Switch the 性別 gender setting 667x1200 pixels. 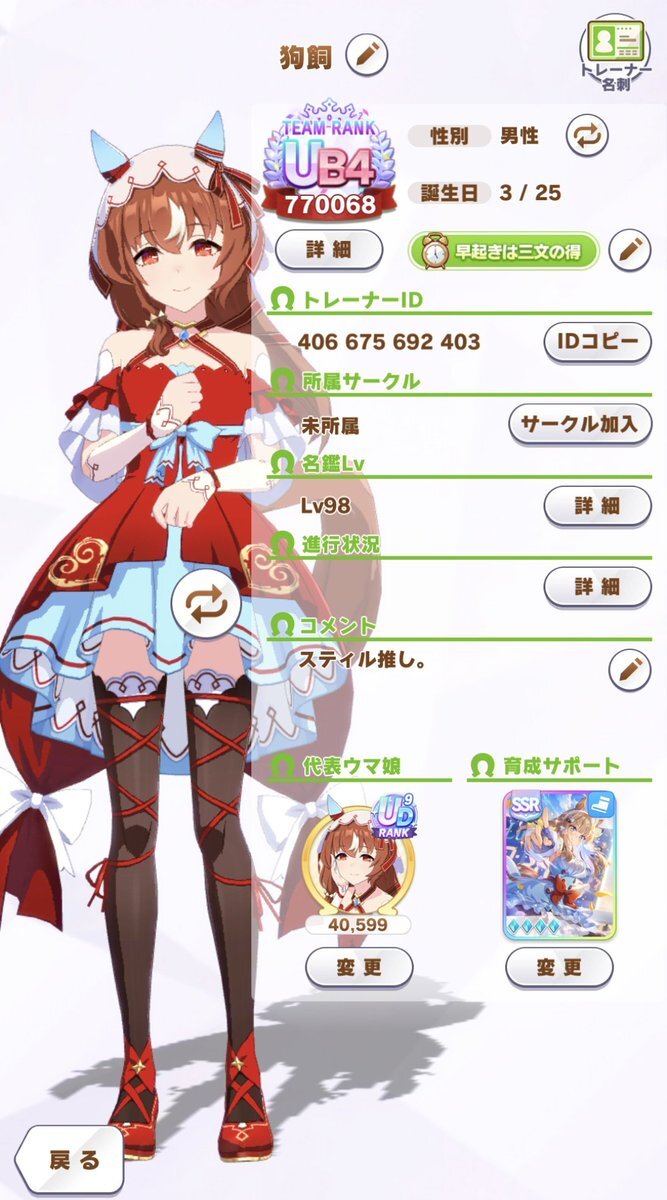(x=587, y=135)
